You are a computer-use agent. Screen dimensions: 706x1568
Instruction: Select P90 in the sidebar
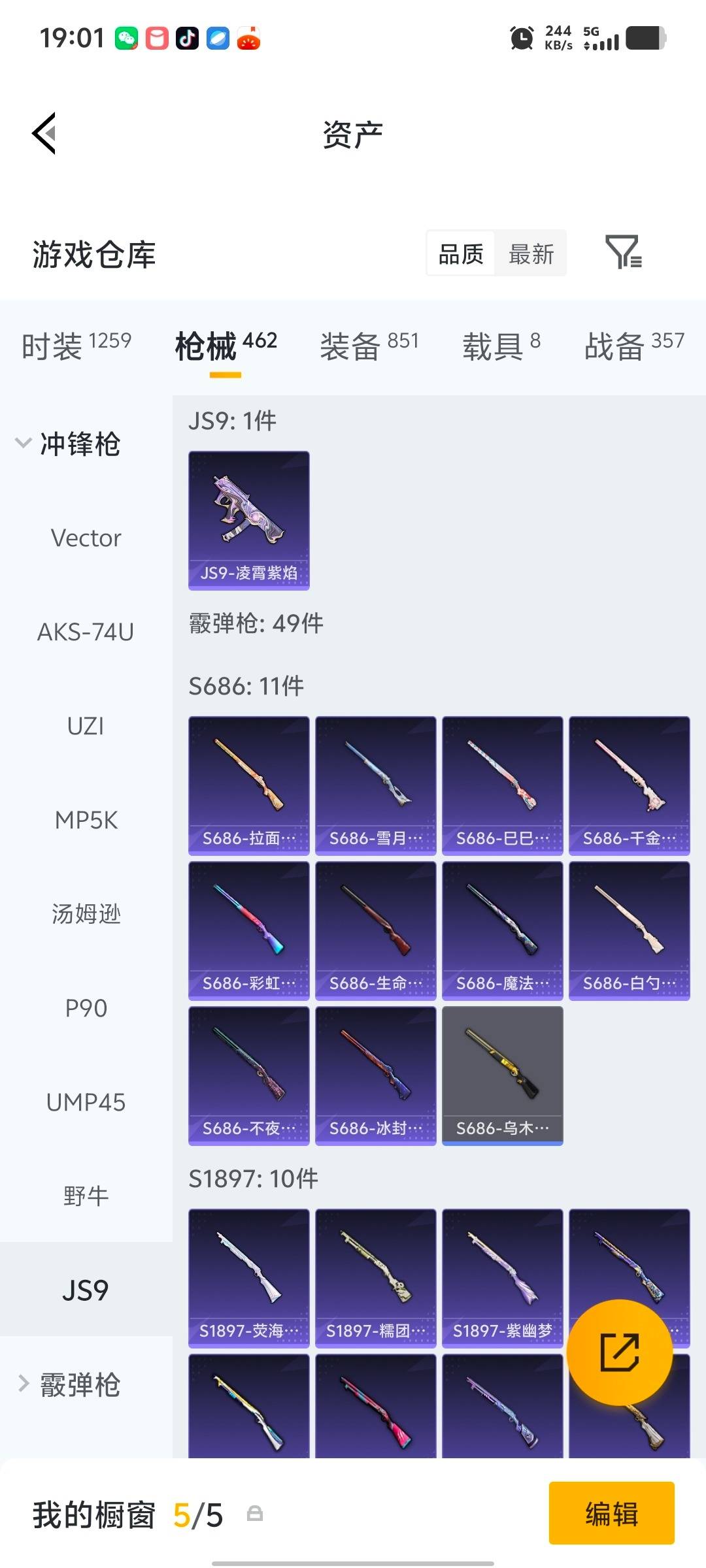(x=87, y=1007)
